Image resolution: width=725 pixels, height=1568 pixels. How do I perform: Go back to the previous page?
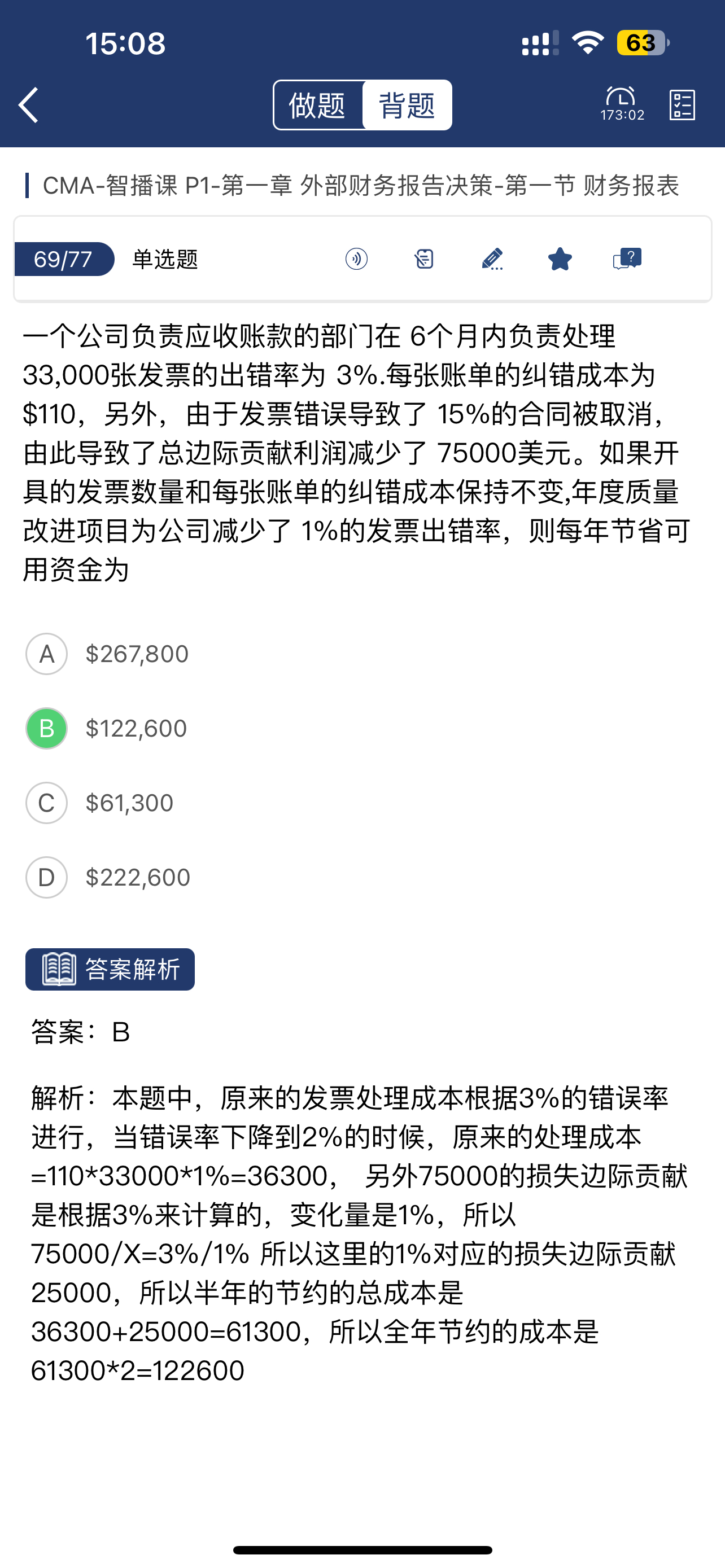(29, 104)
